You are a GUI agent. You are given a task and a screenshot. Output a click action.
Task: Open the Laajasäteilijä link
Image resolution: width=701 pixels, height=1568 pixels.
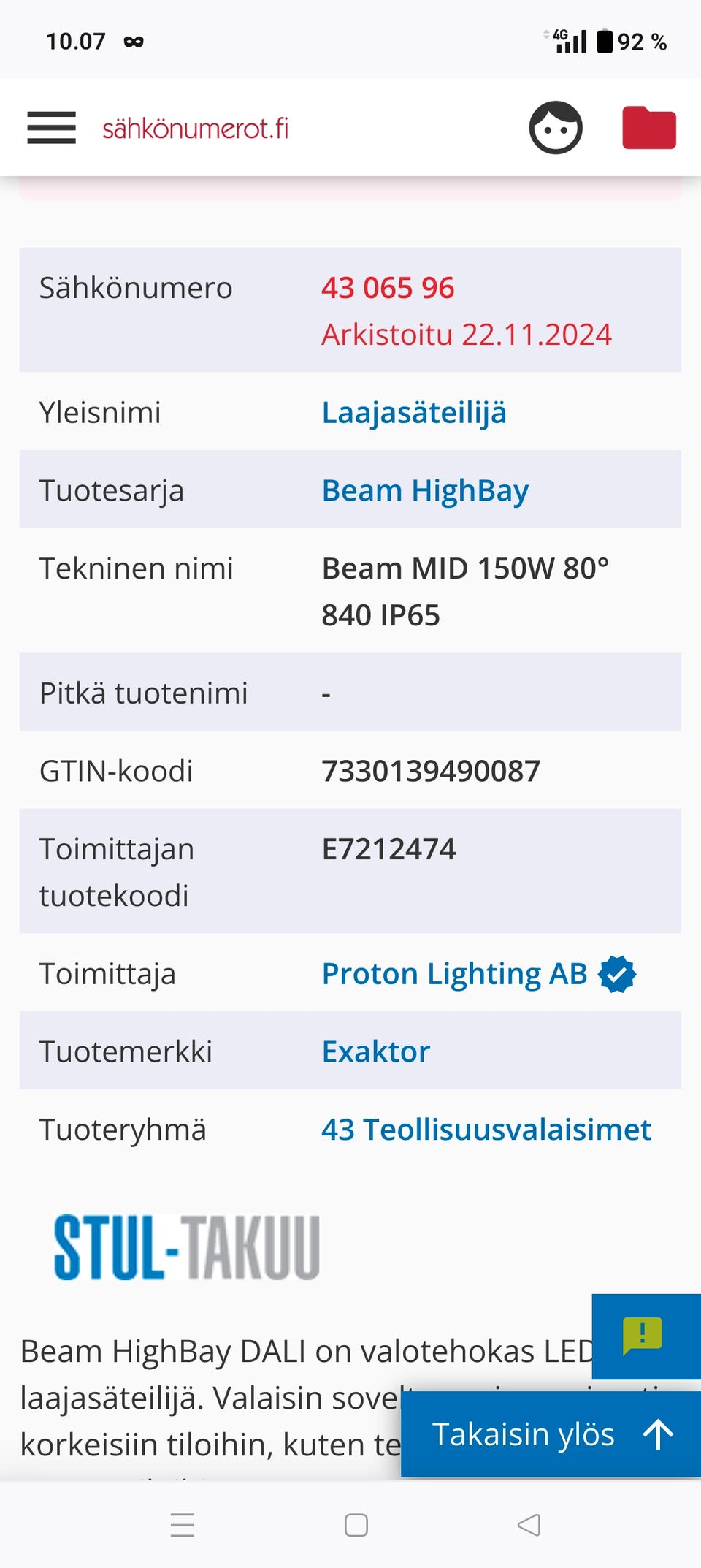(x=414, y=412)
